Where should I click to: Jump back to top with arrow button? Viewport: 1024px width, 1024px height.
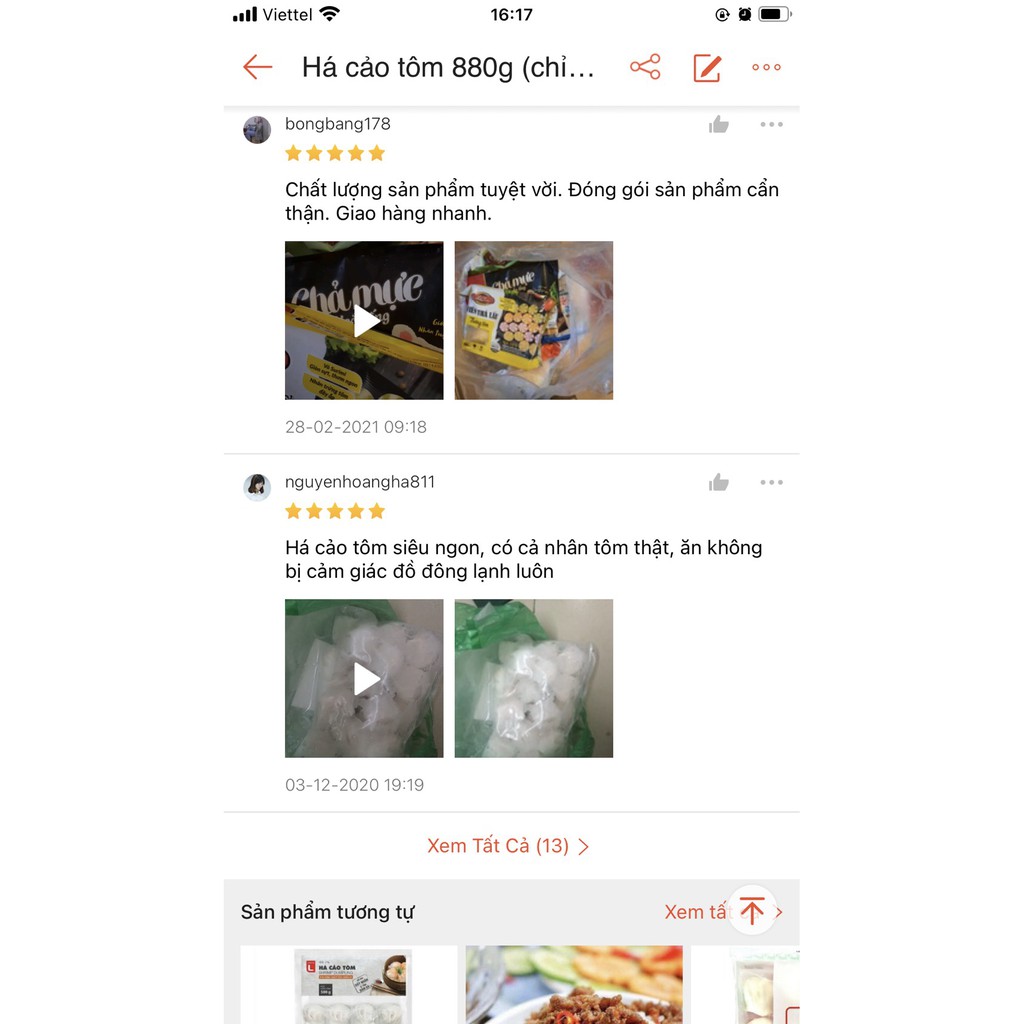click(752, 910)
